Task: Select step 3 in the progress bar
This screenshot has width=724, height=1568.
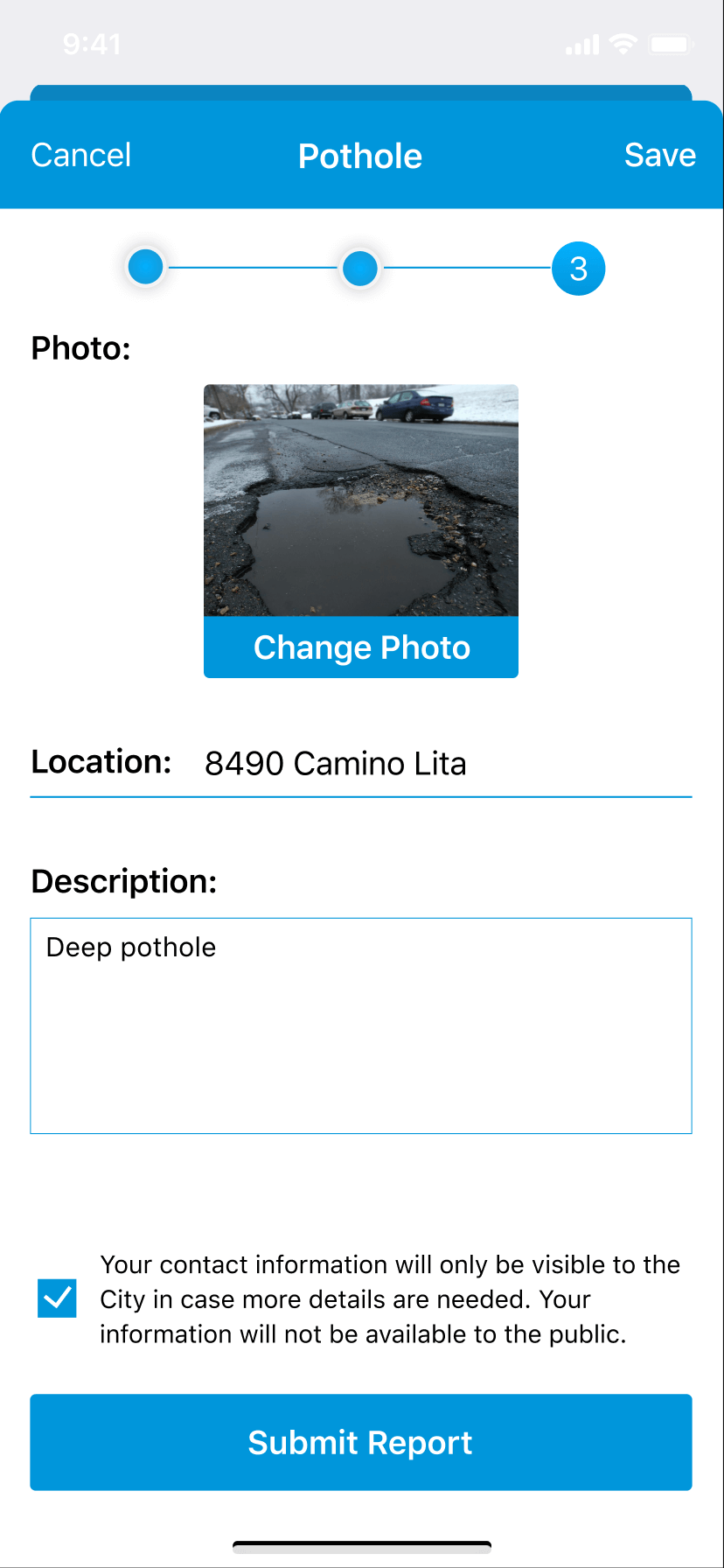Action: tap(579, 269)
